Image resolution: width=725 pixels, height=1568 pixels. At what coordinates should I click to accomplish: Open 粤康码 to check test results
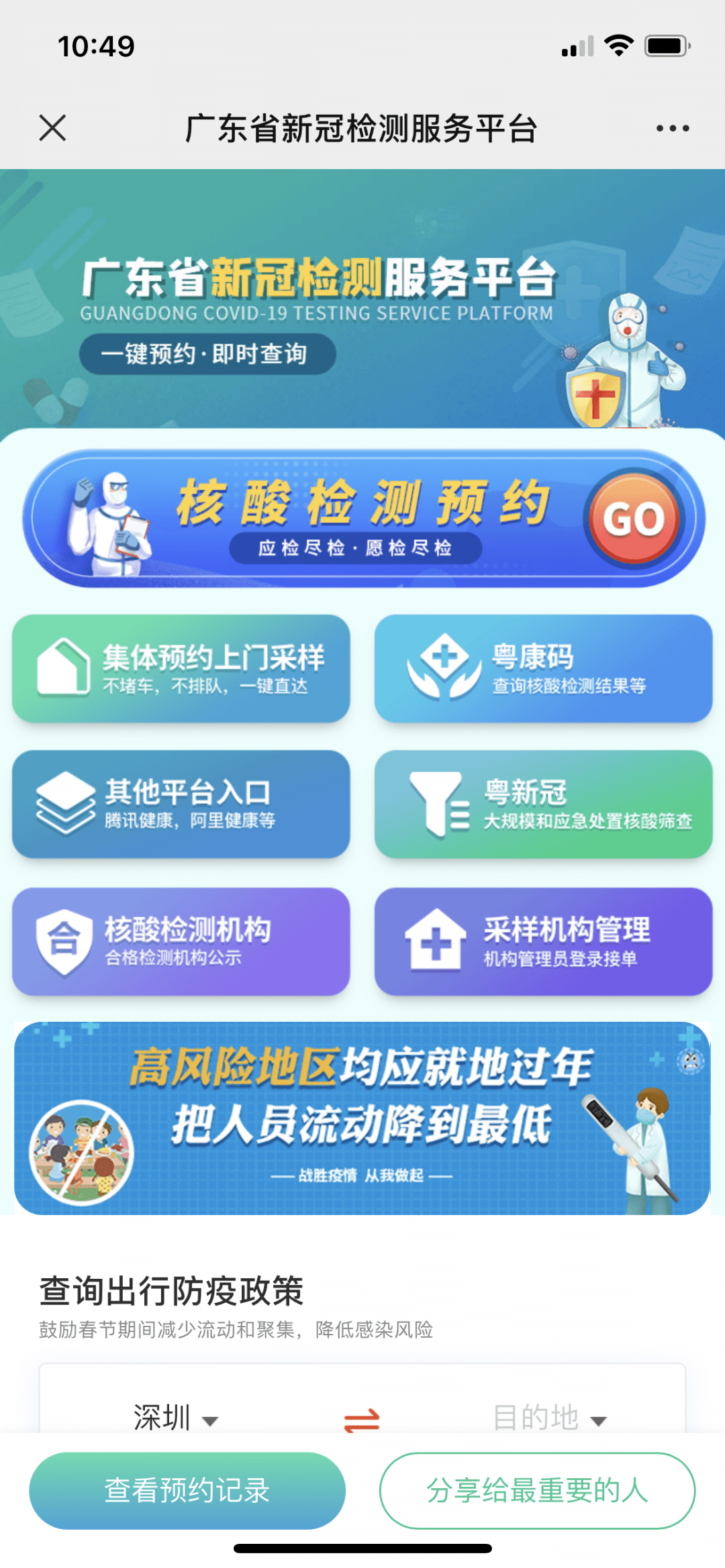tap(543, 668)
